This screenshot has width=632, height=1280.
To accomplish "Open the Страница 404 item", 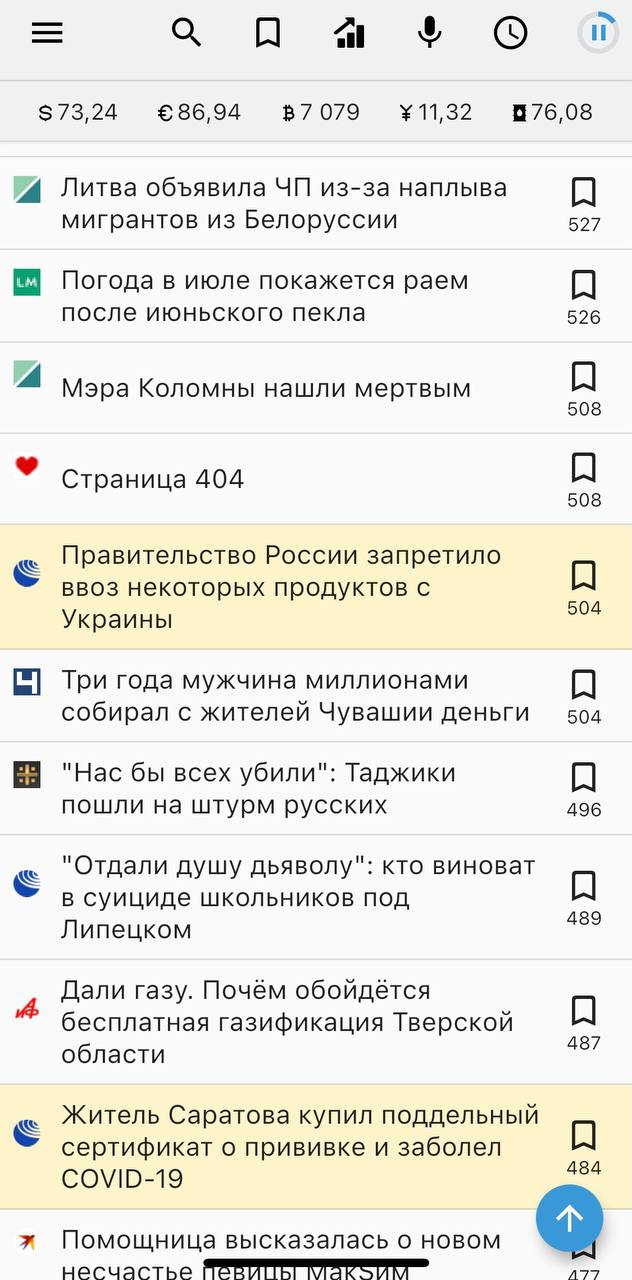I will 153,479.
